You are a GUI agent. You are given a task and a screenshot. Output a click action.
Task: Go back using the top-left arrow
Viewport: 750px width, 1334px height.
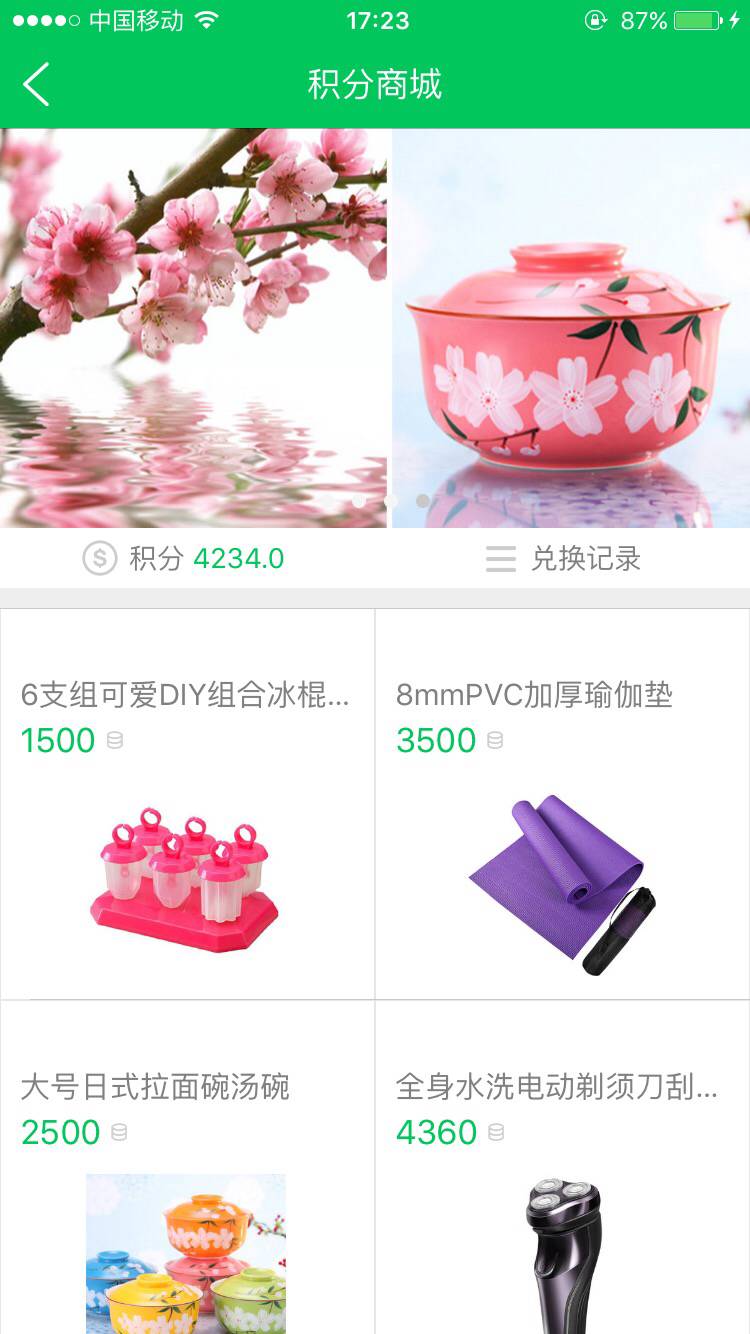pos(36,84)
